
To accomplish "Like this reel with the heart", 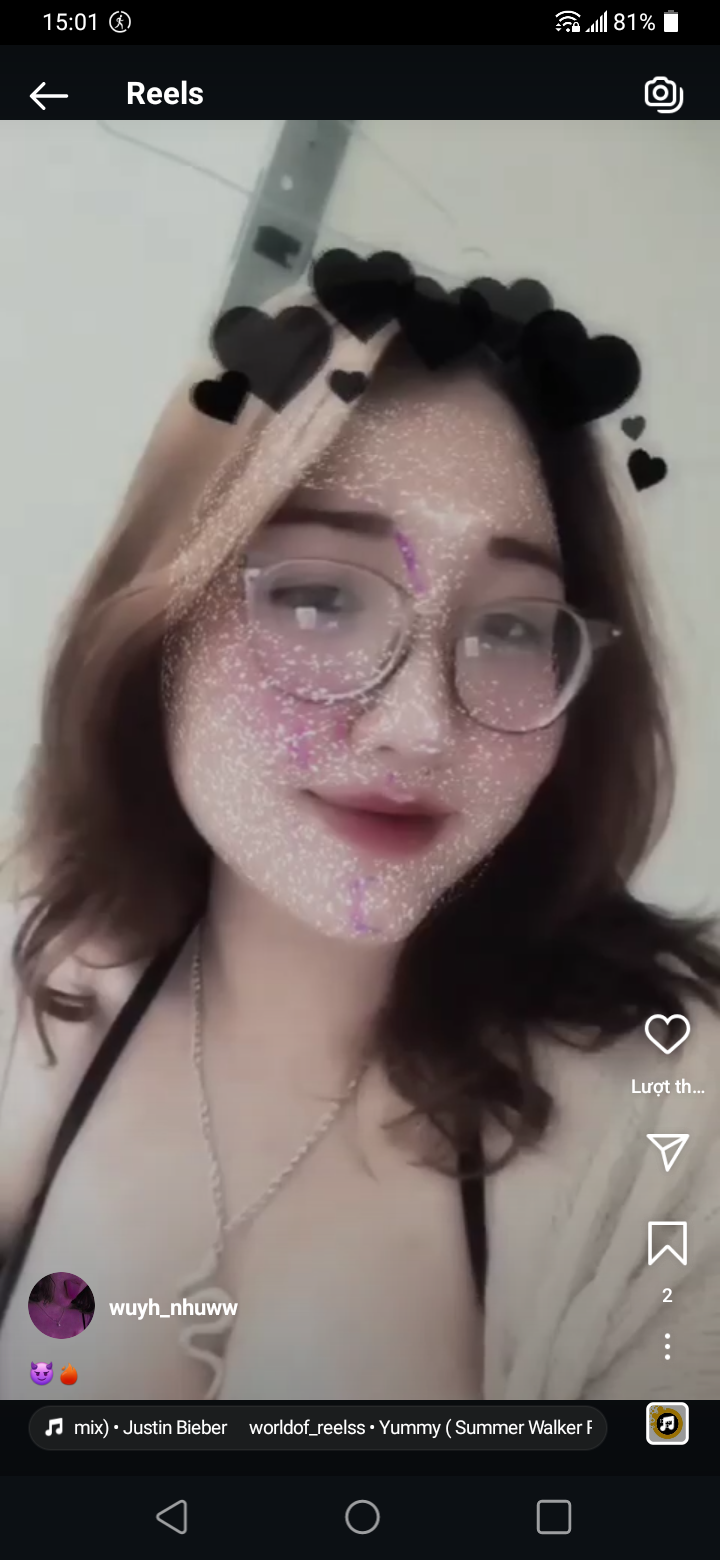I will pos(667,1034).
